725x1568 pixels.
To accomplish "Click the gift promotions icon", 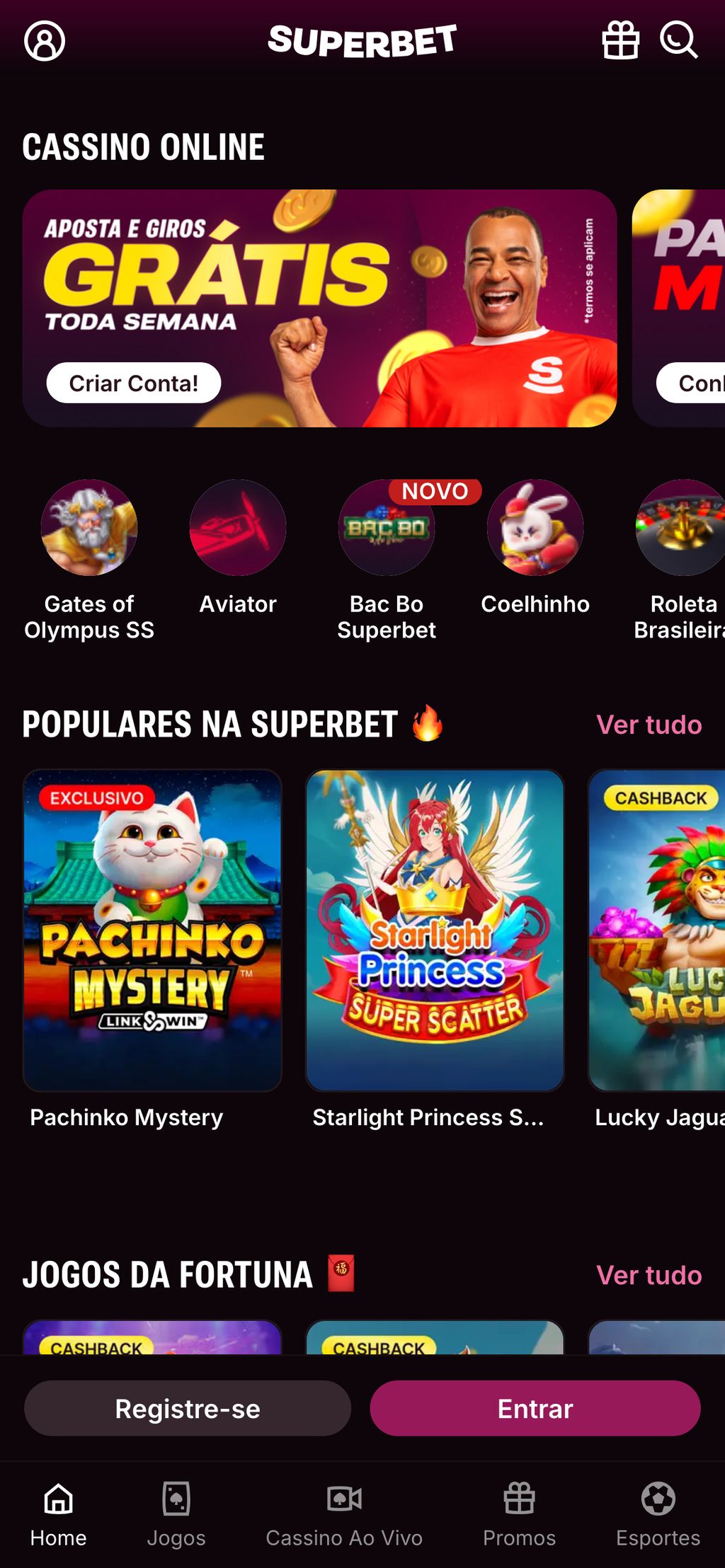I will coord(620,40).
